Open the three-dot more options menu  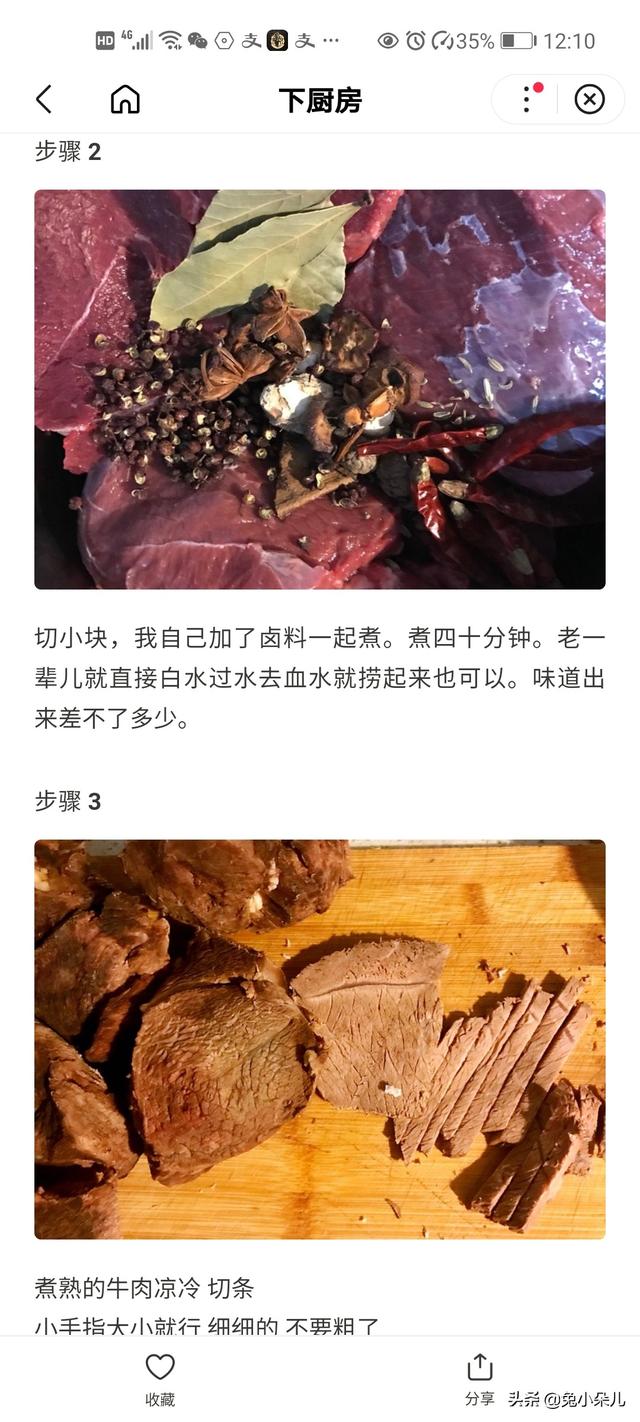point(527,99)
